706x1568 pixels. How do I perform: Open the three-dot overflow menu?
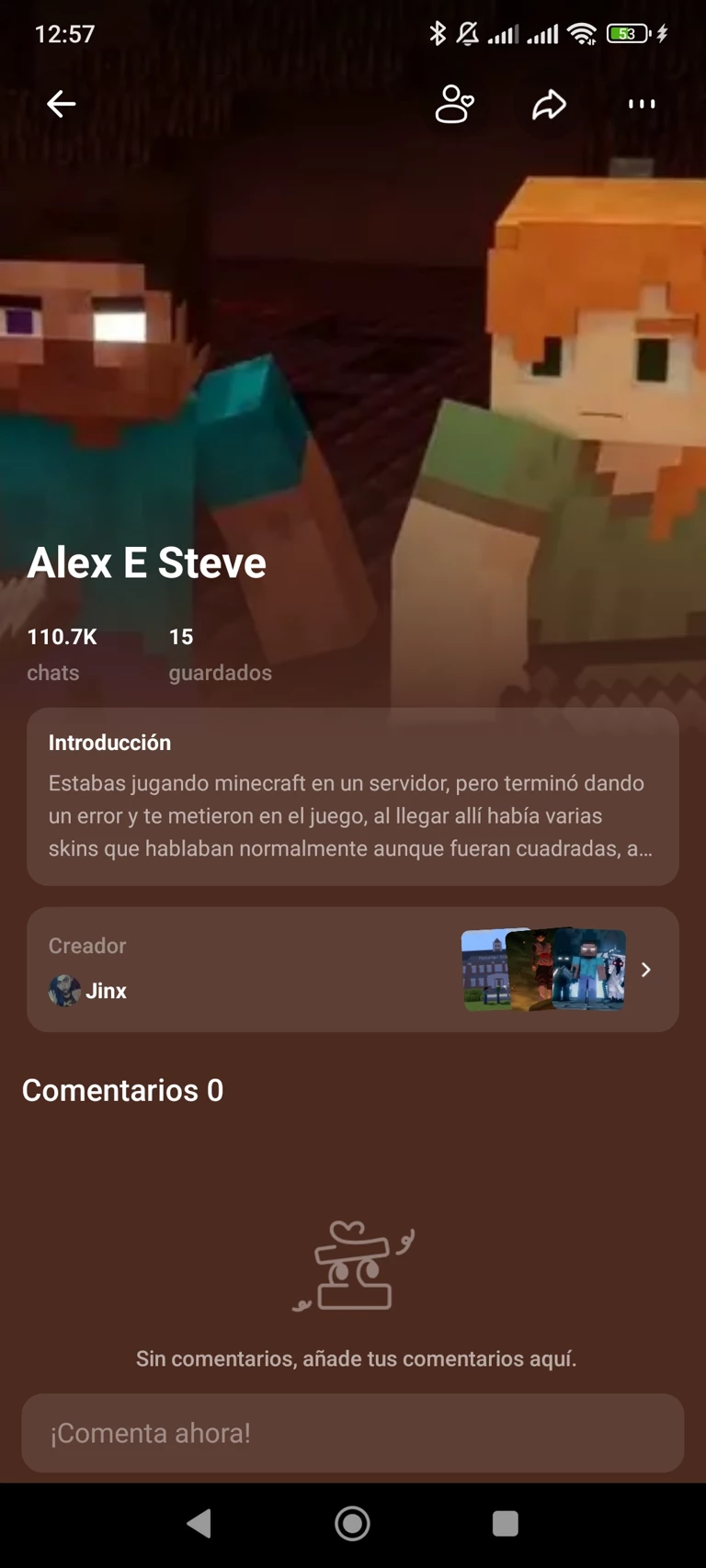642,104
